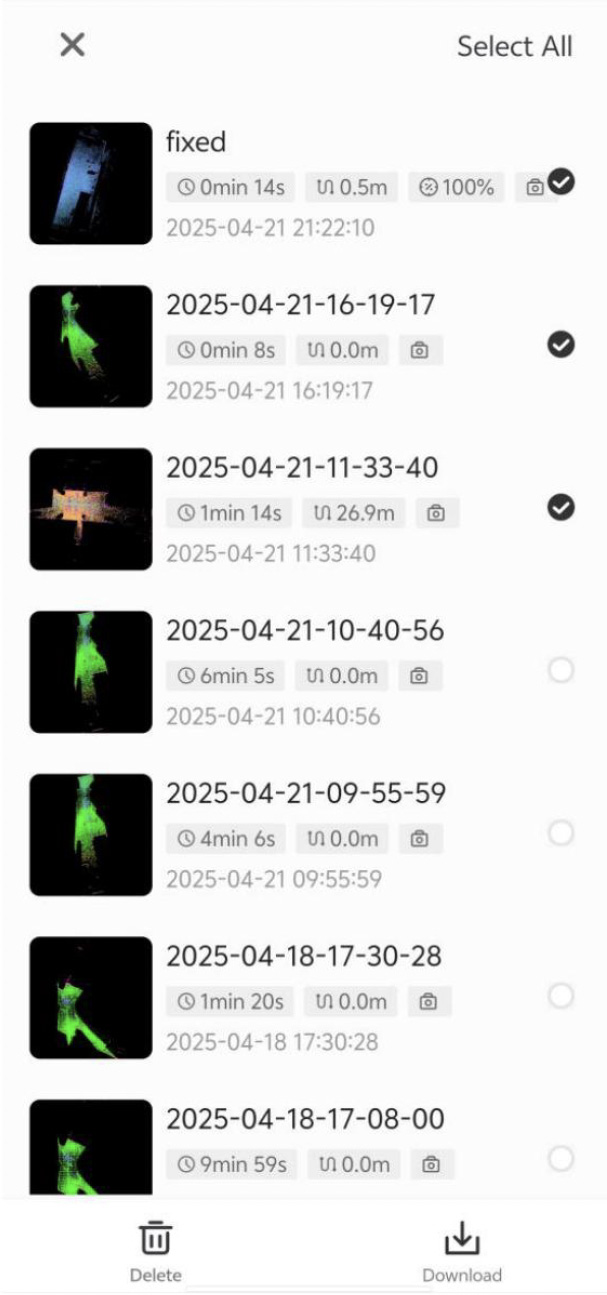This screenshot has height=1295, width=607.
Task: Uncheck scan 2025-04-21-11-33-40
Action: point(561,508)
